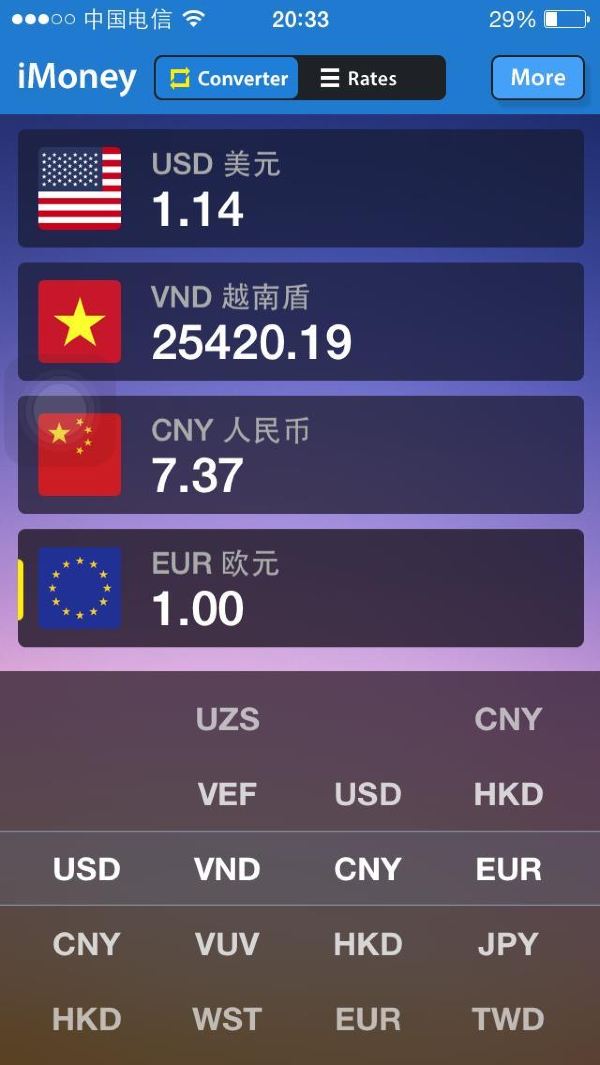Pick VEF in the currency picker

[228, 794]
